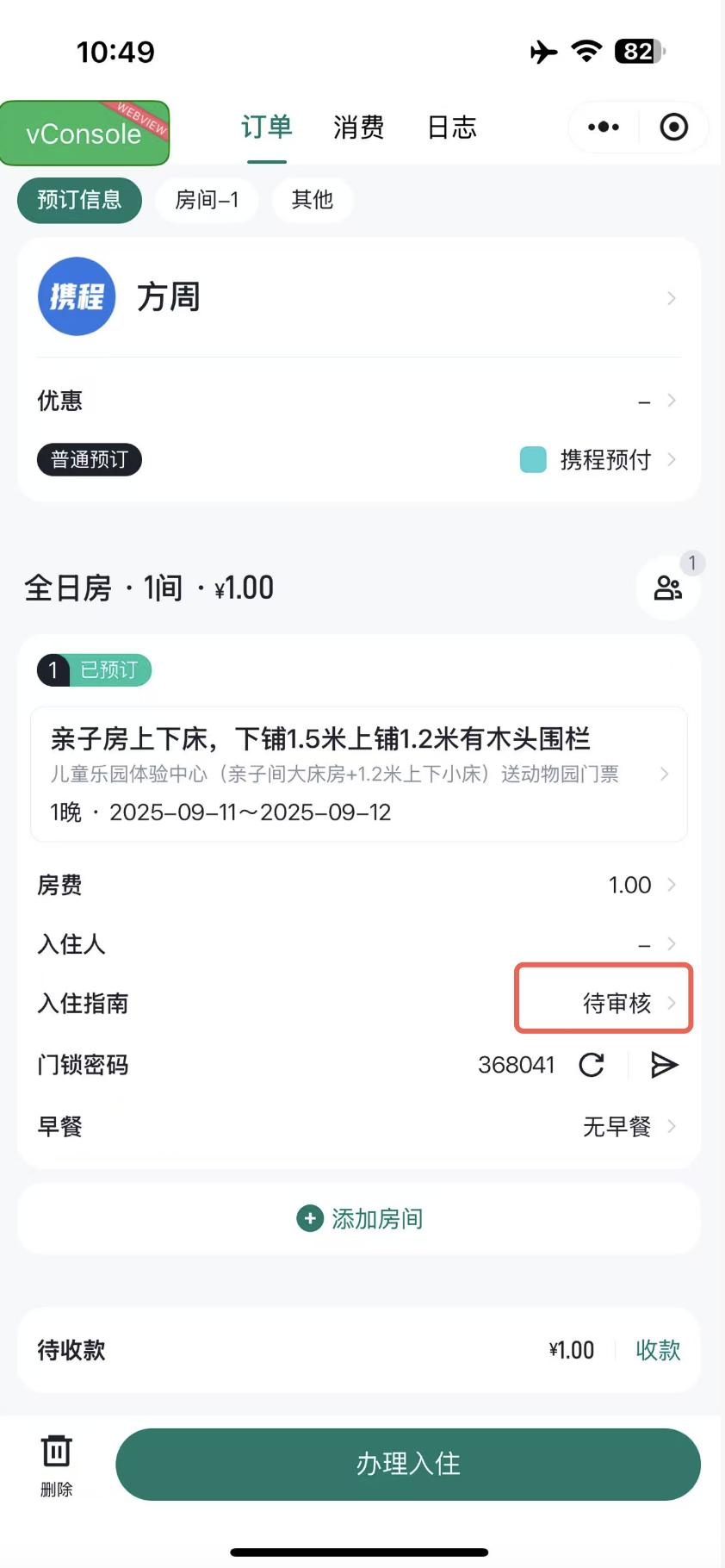Switch to the 日志 tab
The width and height of the screenshot is (725, 1568).
tap(451, 128)
